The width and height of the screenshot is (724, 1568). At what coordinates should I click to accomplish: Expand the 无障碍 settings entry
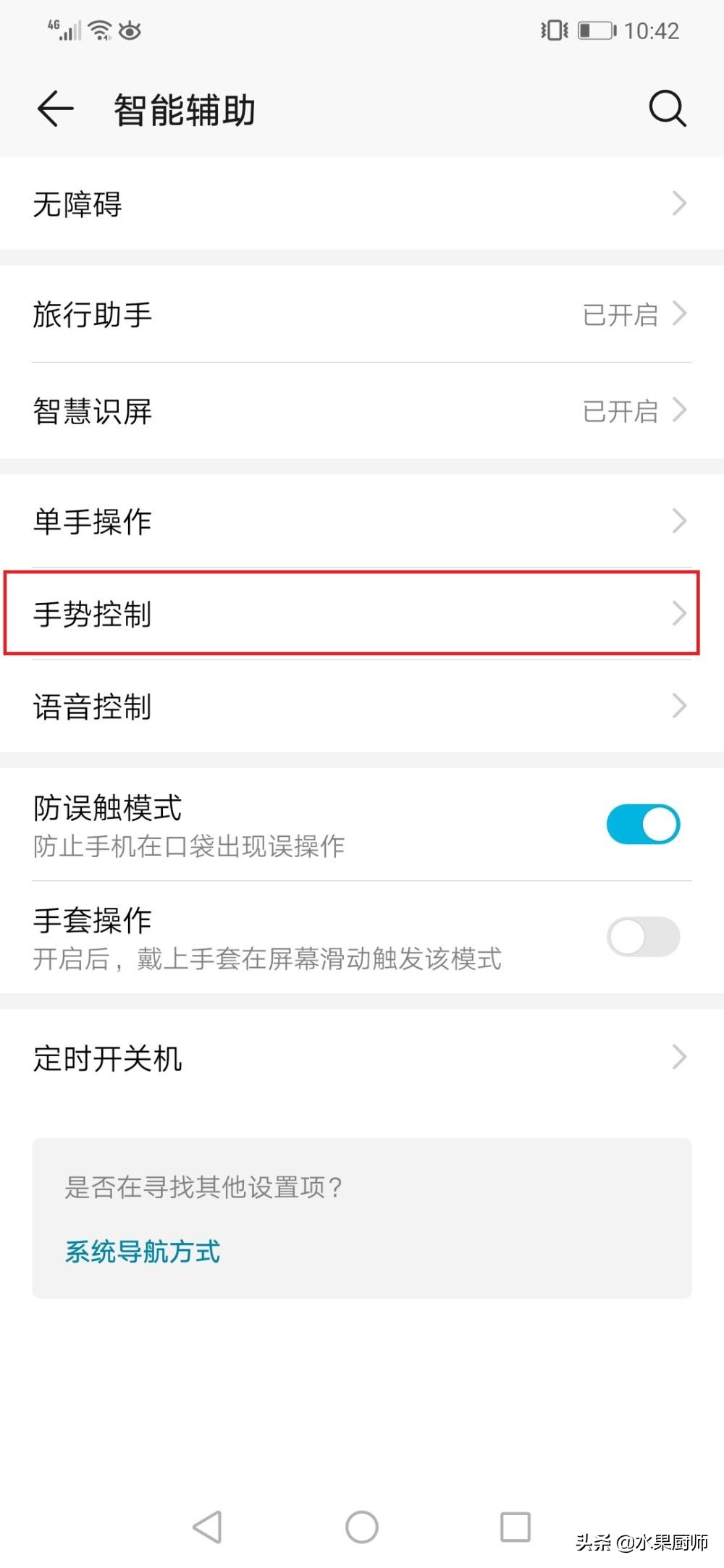point(362,205)
